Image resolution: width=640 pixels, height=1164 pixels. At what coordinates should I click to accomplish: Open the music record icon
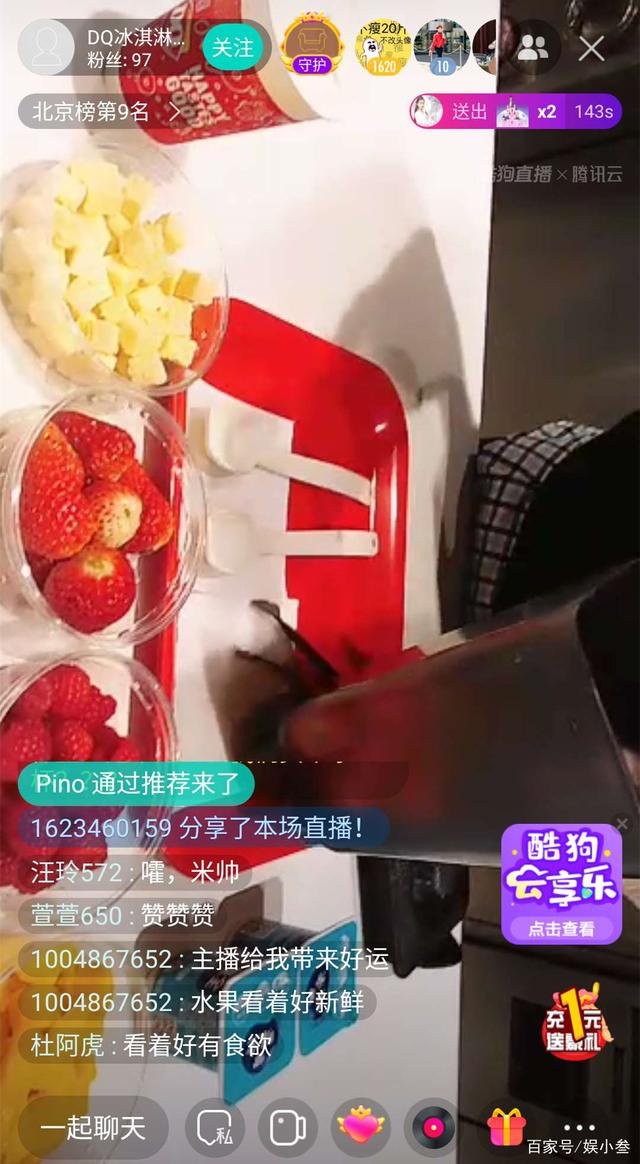pyautogui.click(x=433, y=1128)
